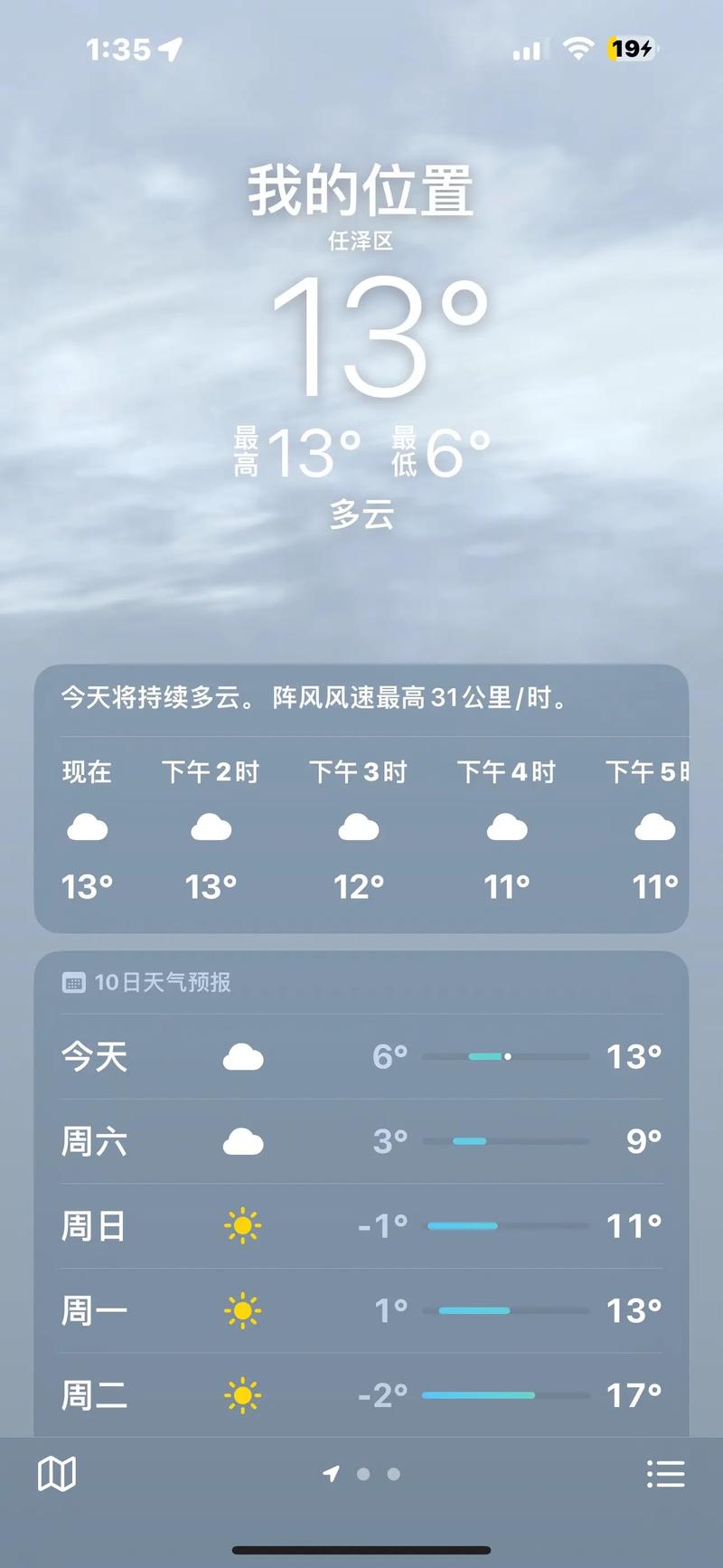Expand the 今天 forecast row
Image resolution: width=723 pixels, height=1568 pixels.
pos(361,1057)
